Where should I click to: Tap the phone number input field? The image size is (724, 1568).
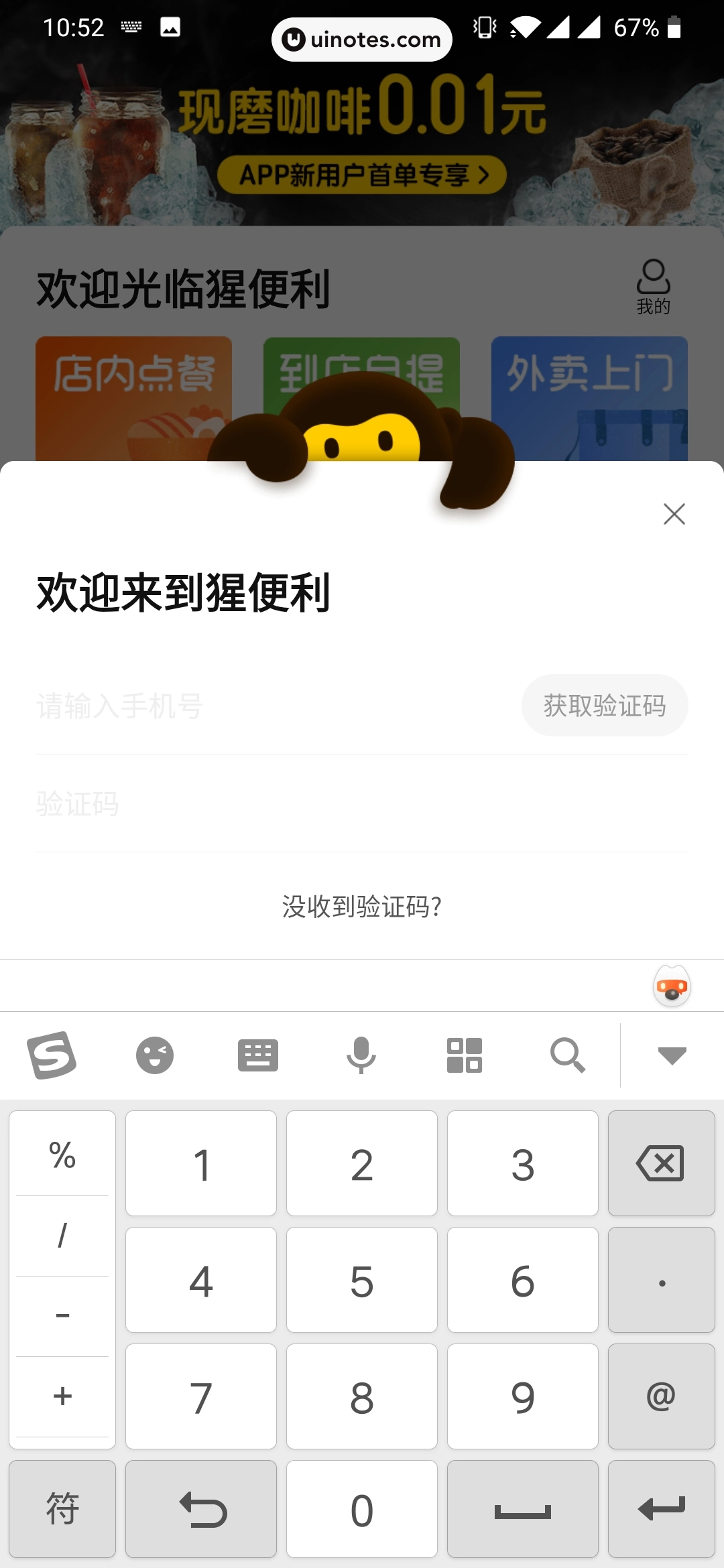268,706
